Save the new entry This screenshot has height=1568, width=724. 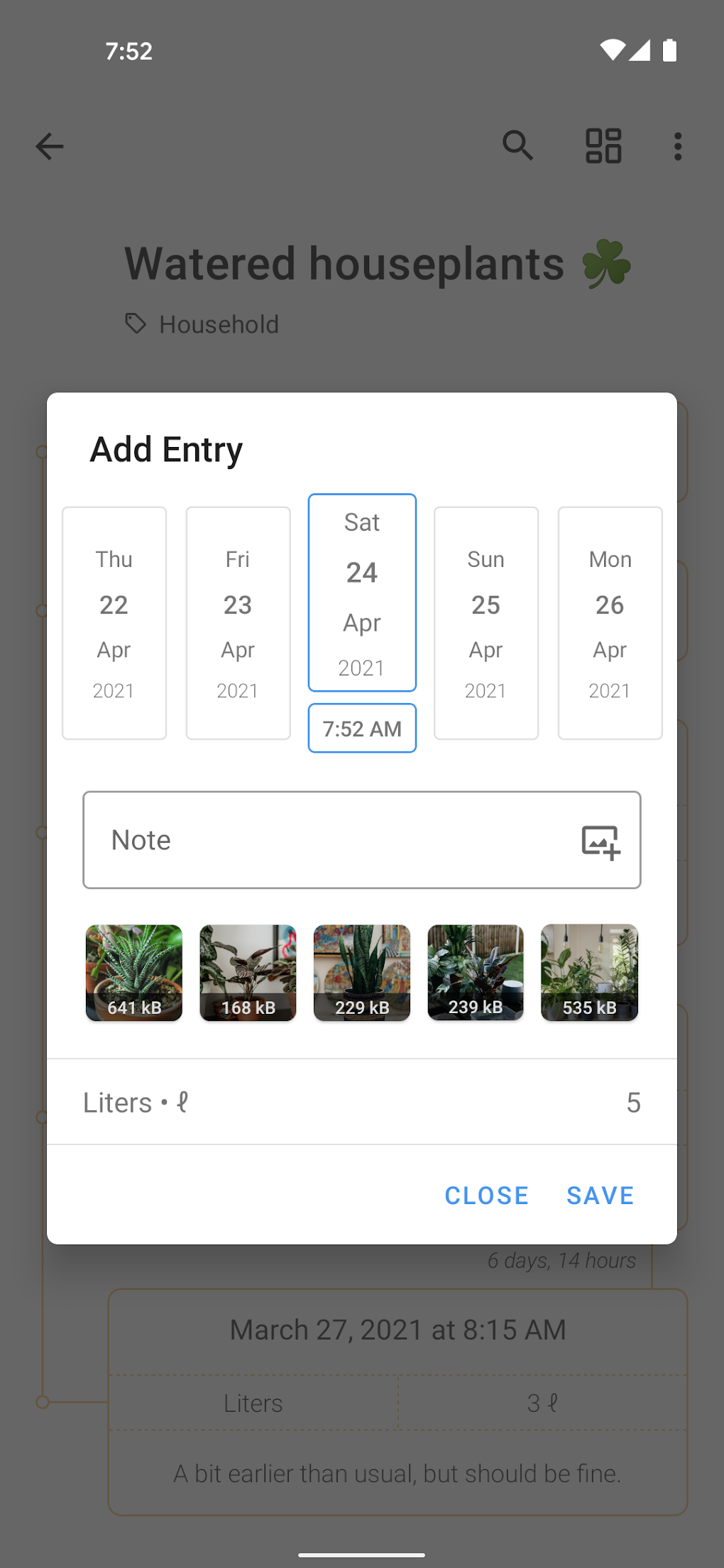coord(600,1196)
